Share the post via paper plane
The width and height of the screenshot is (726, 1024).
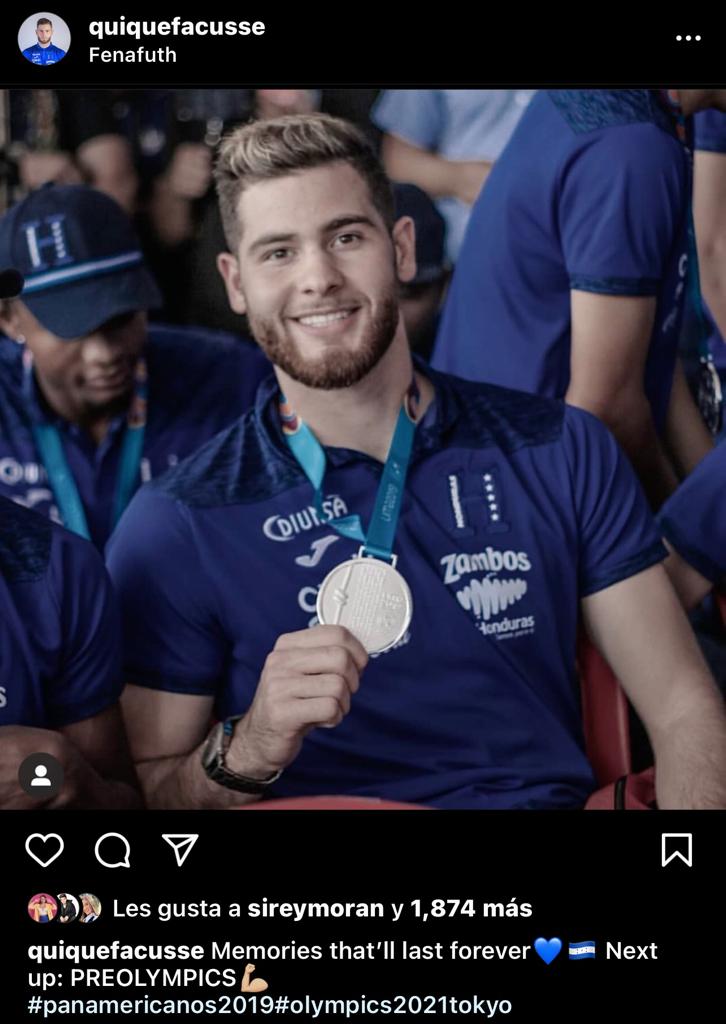[180, 850]
